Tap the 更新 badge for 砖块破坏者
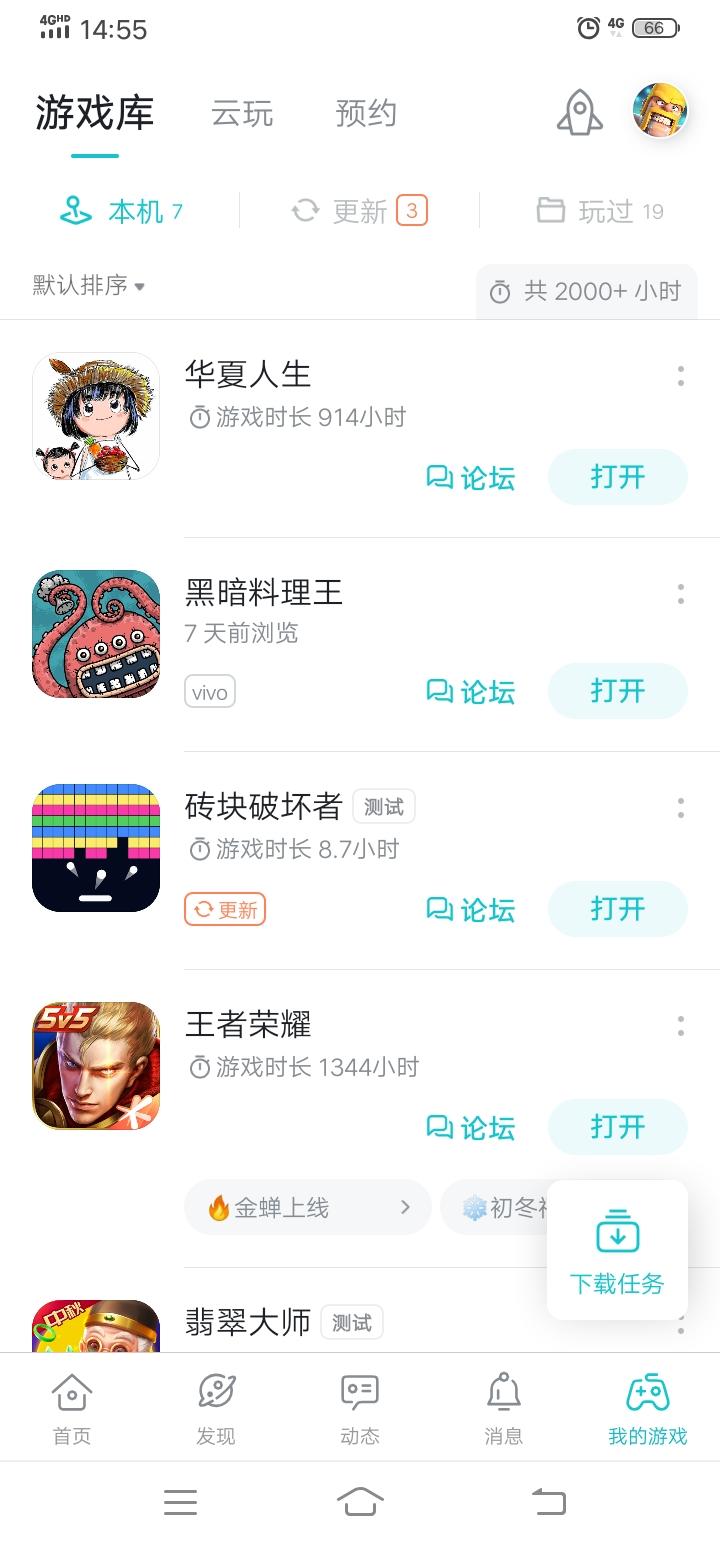This screenshot has height=1544, width=720. [x=225, y=909]
